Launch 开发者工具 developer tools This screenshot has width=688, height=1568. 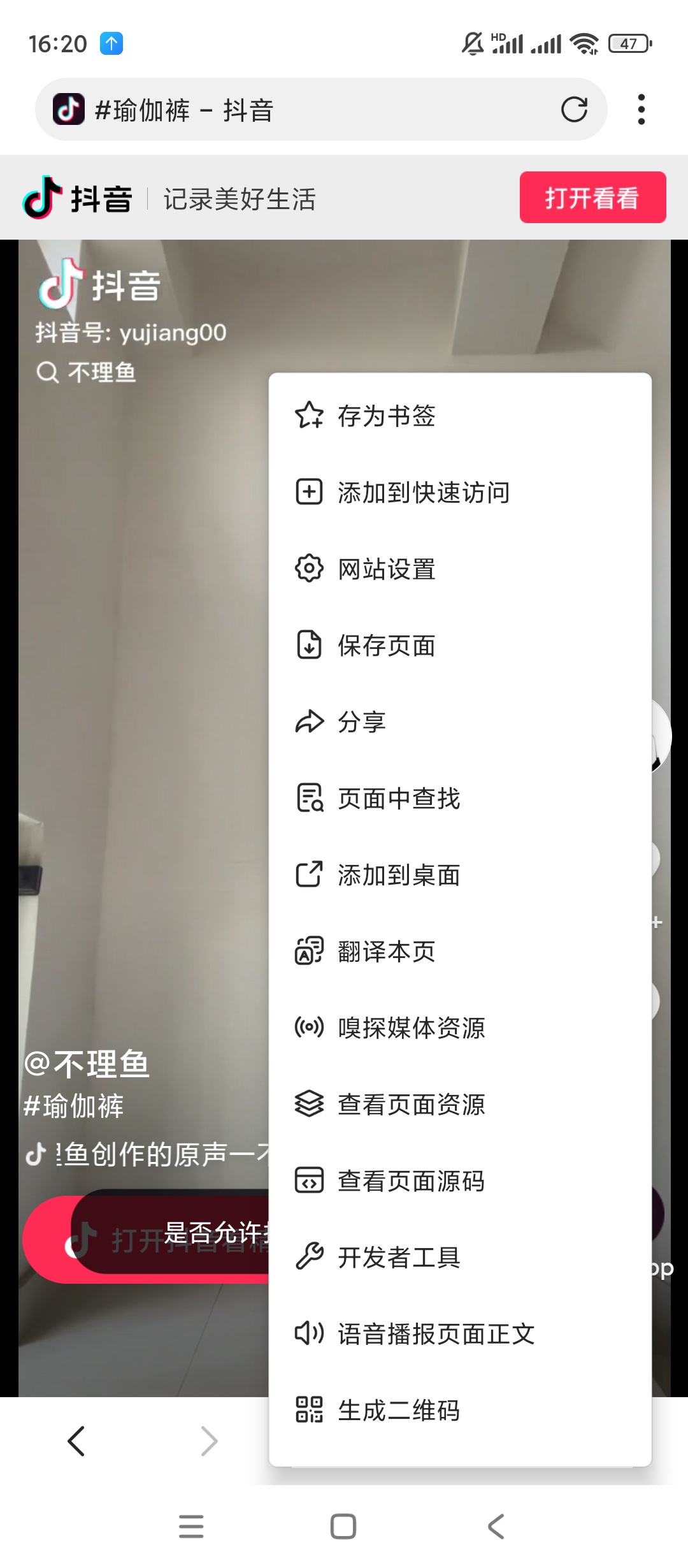pyautogui.click(x=398, y=1258)
